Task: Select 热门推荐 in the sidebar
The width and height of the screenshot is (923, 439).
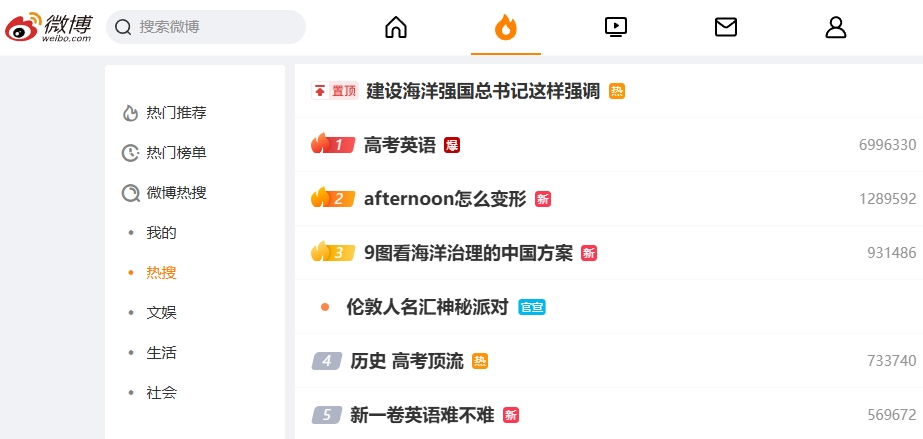Action: click(176, 112)
